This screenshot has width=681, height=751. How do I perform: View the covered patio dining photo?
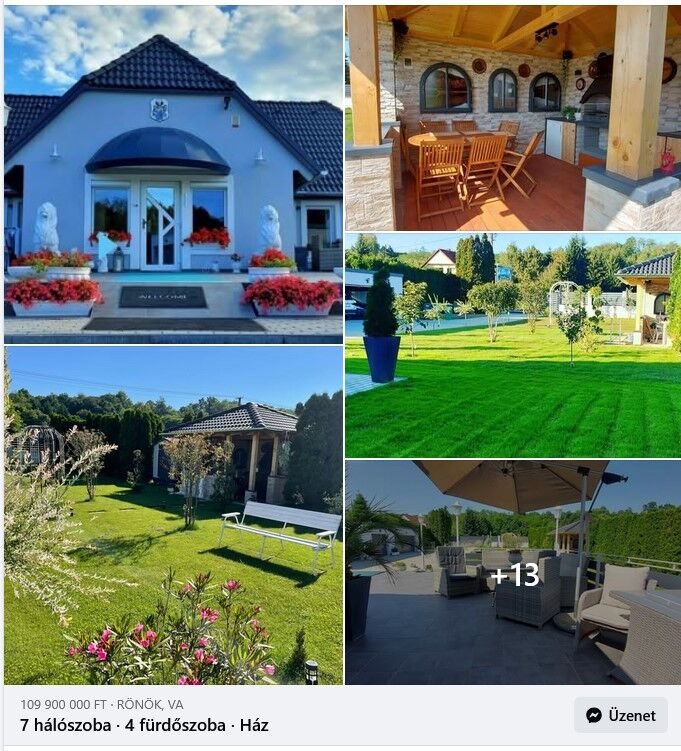coord(512,117)
